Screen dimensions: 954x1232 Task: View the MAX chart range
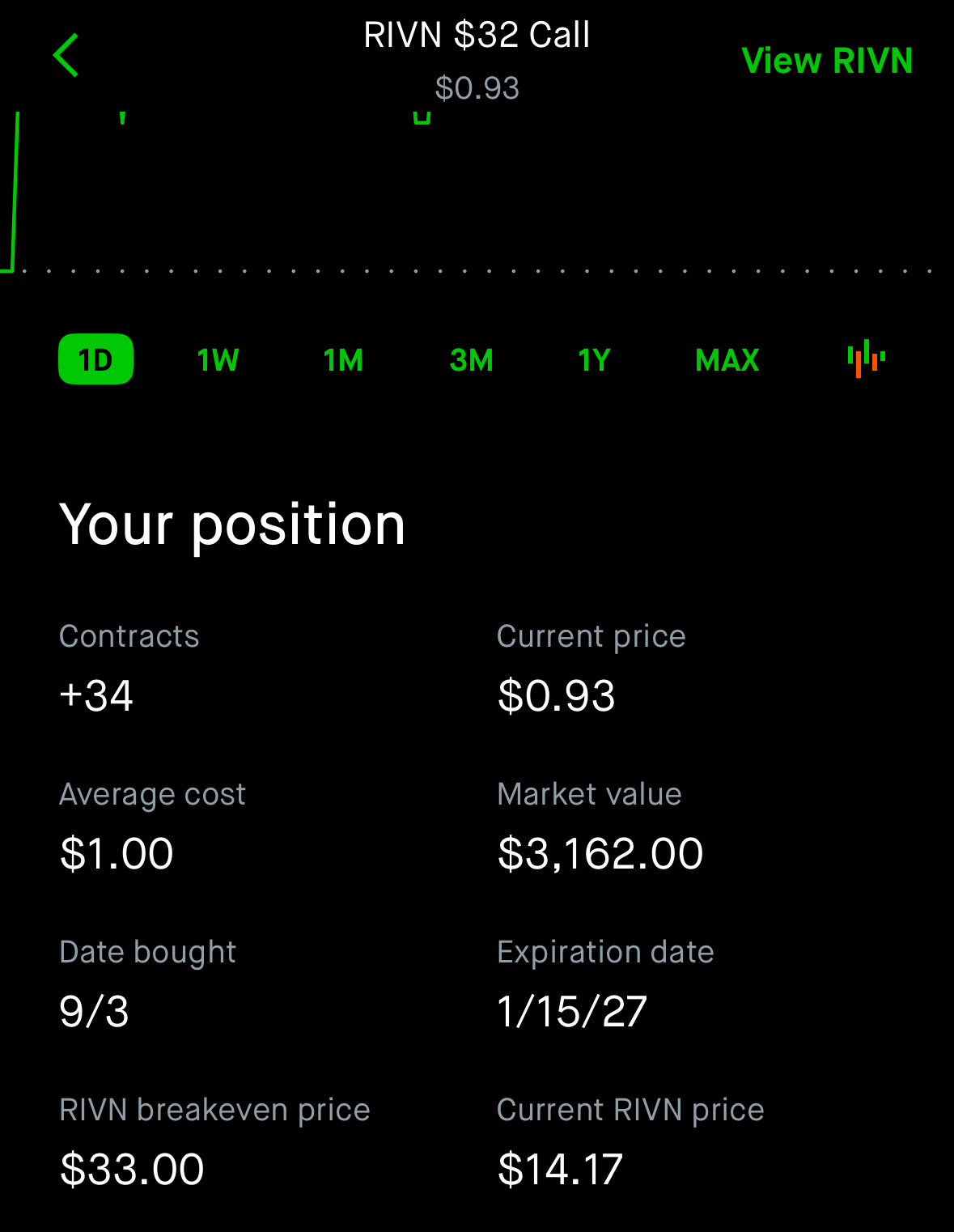click(727, 359)
